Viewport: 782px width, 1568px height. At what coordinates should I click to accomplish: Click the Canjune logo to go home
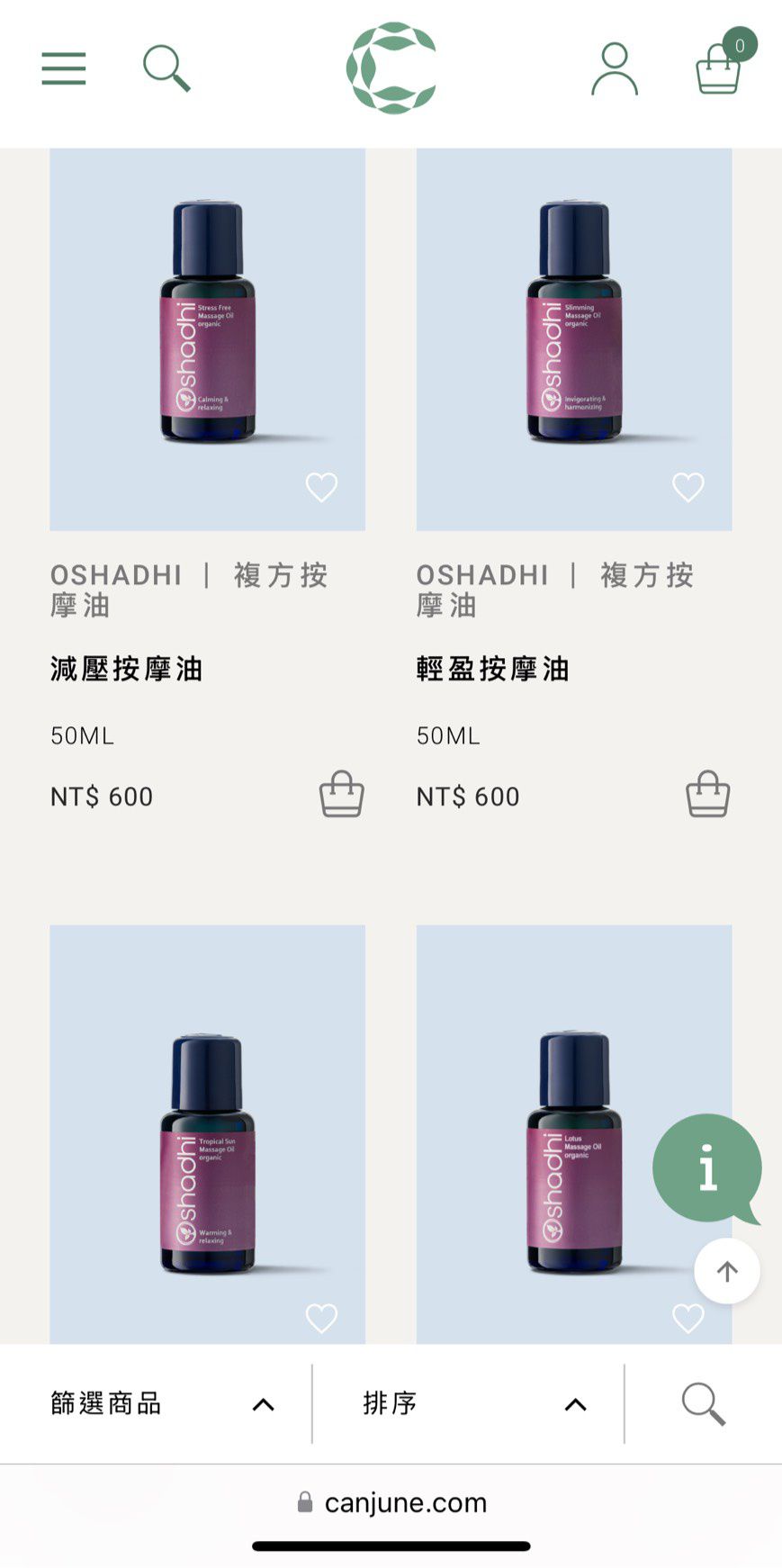tap(391, 68)
